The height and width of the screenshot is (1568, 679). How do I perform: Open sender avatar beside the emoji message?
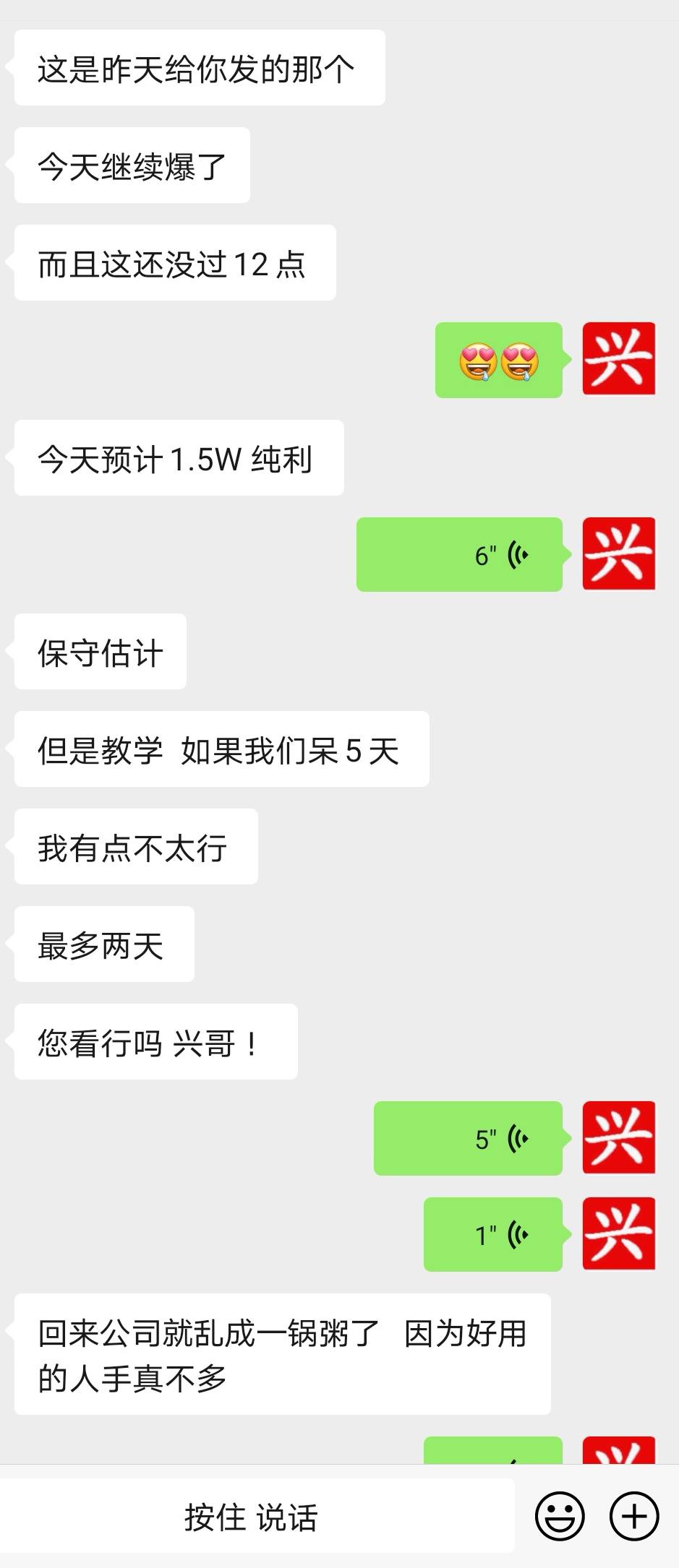click(x=618, y=359)
